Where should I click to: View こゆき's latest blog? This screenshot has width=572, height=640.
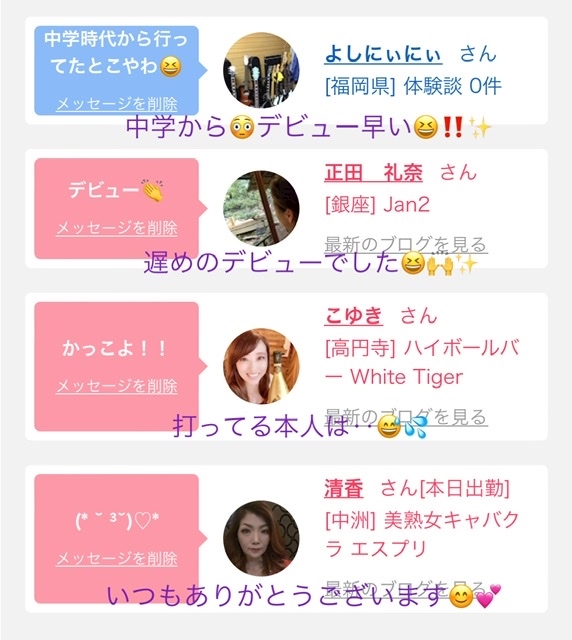pyautogui.click(x=406, y=417)
